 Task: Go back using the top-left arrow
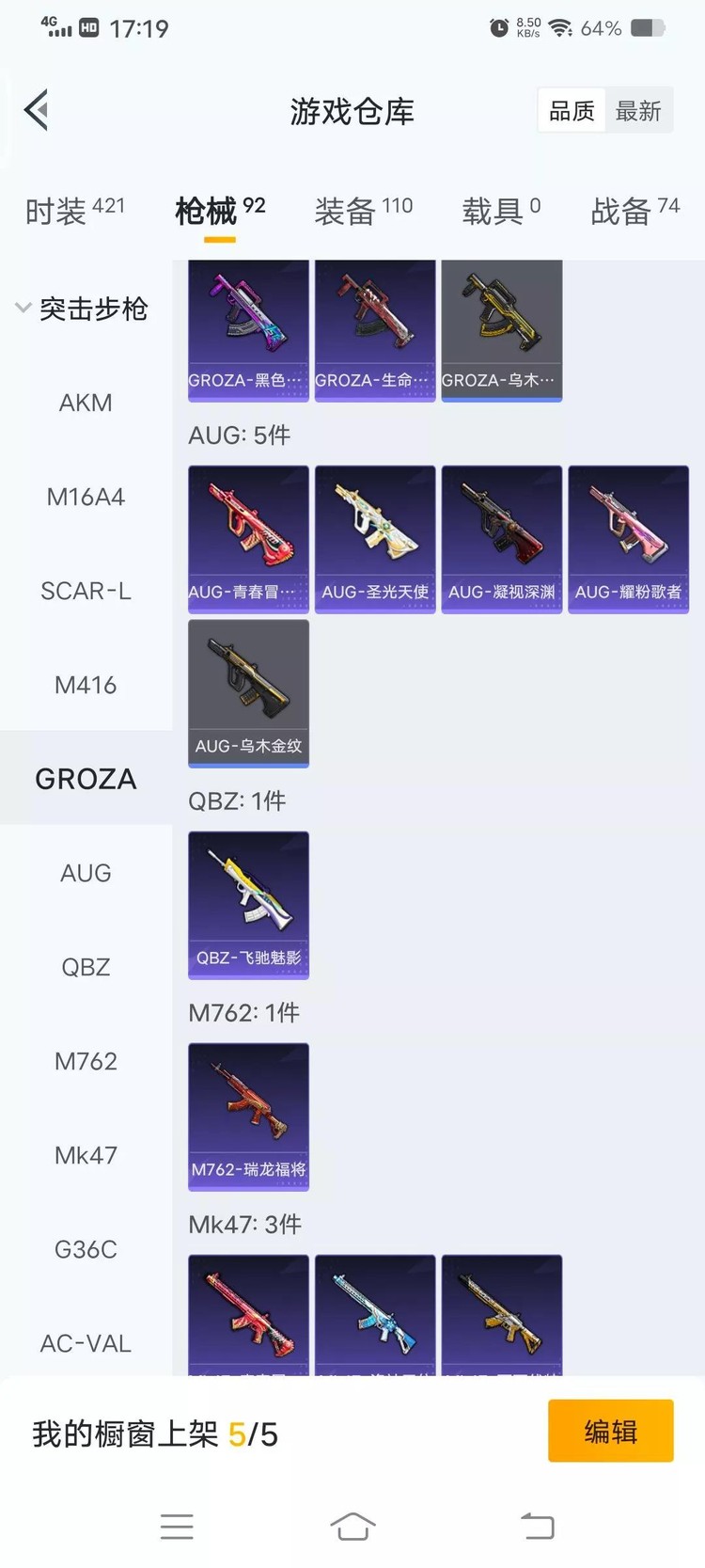coord(37,111)
